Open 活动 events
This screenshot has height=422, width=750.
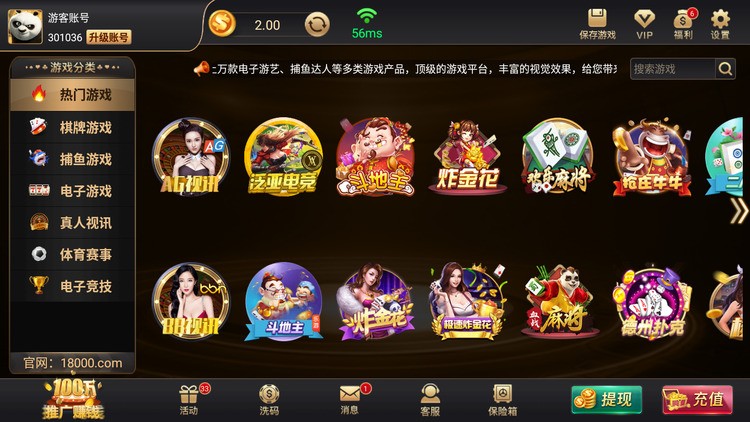click(189, 399)
